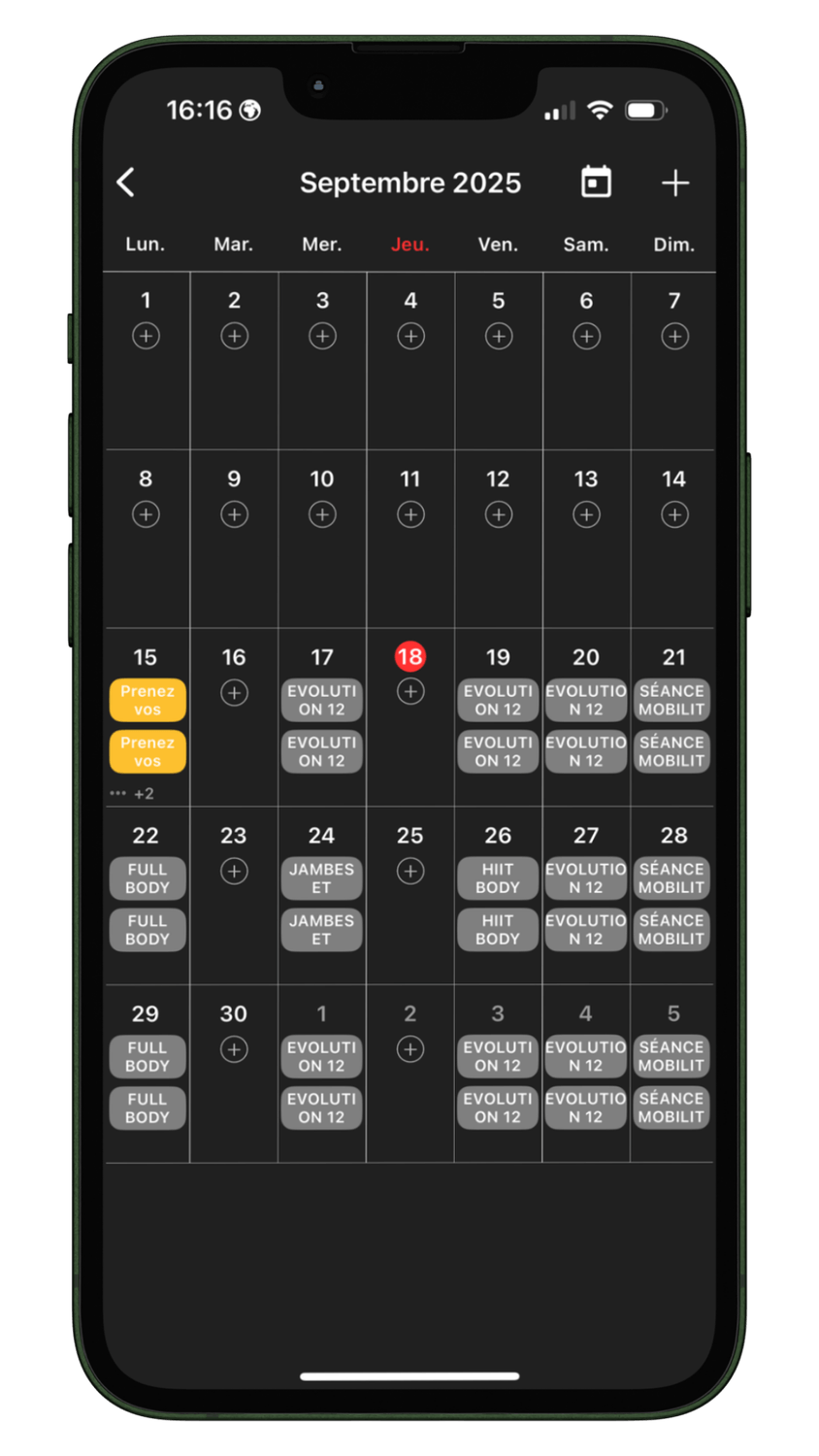This screenshot has height=1456, width=819.
Task: Add a session on September 1
Action: point(146,336)
